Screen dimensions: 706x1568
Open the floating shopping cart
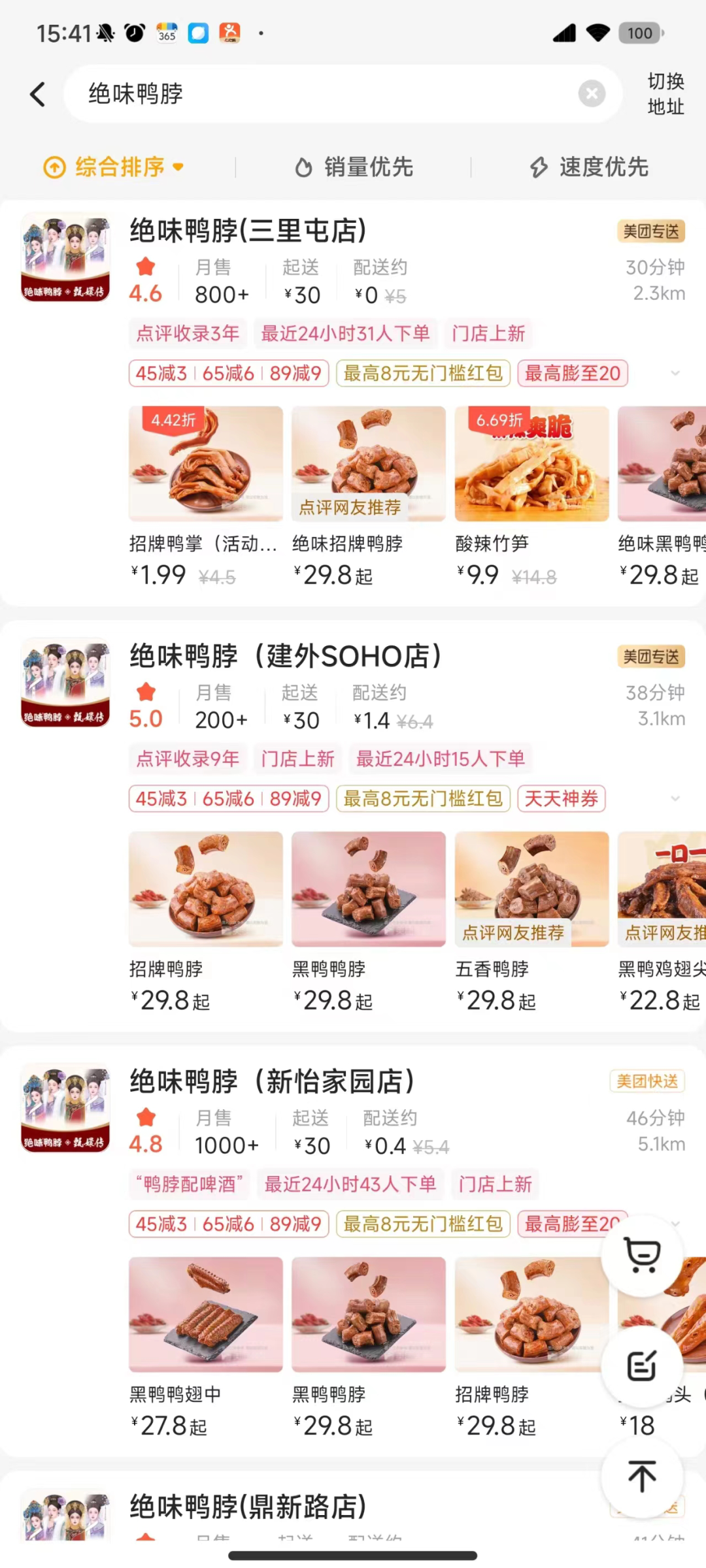coord(642,1255)
